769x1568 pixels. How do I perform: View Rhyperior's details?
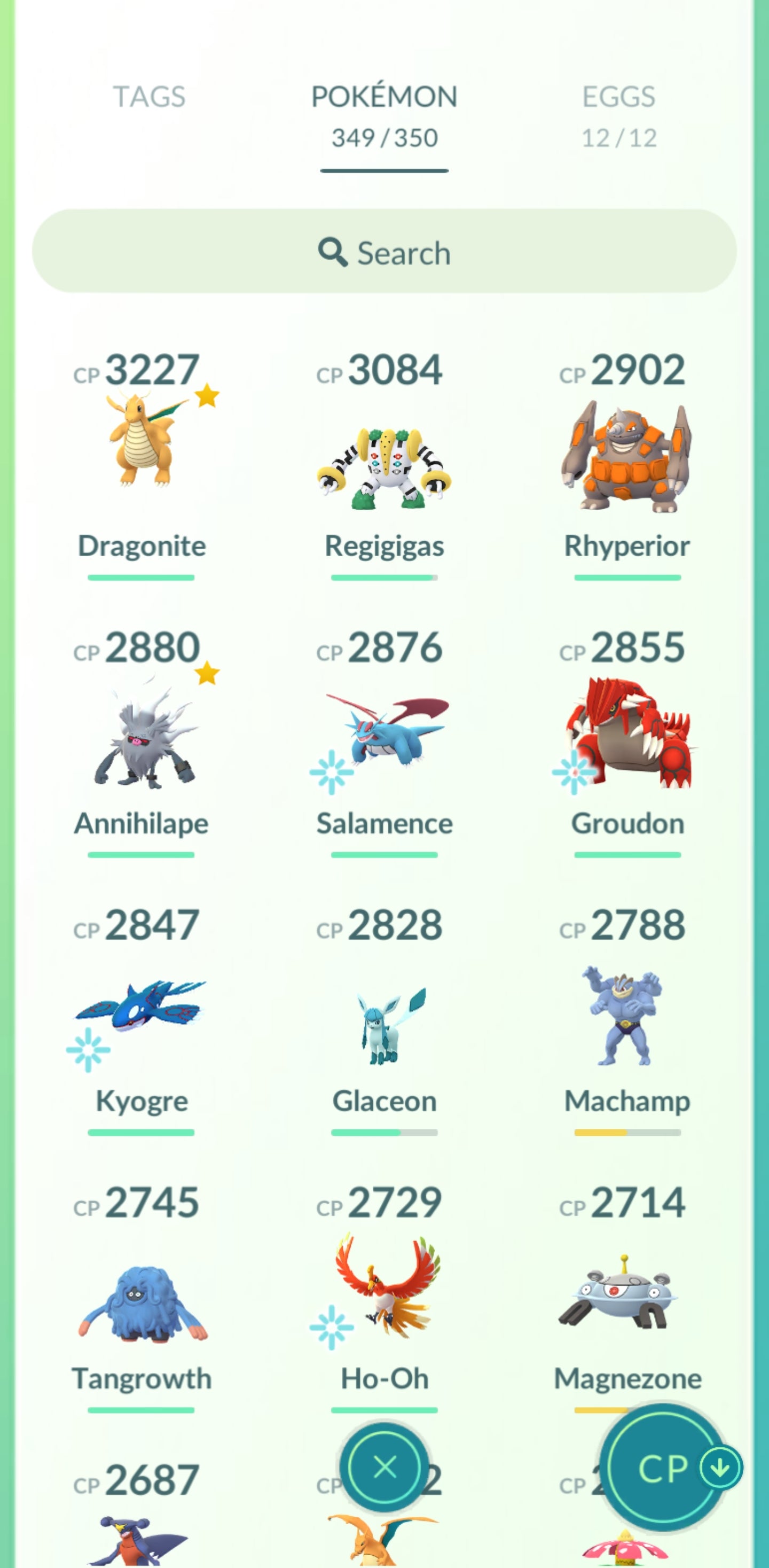626,457
